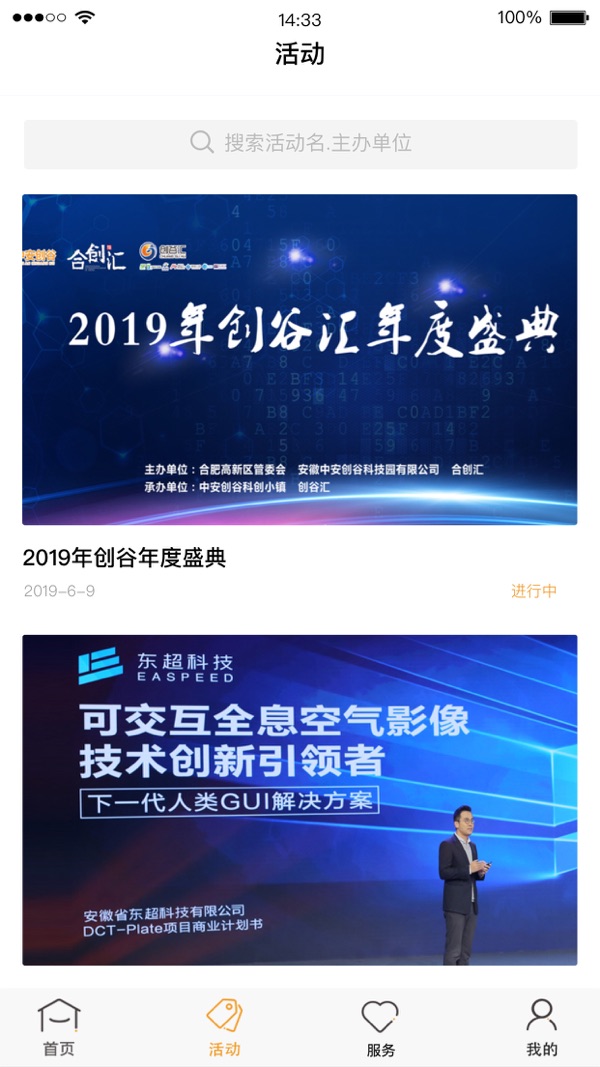Select the 活动 tab
The image size is (600, 1067).
pyautogui.click(x=224, y=1028)
